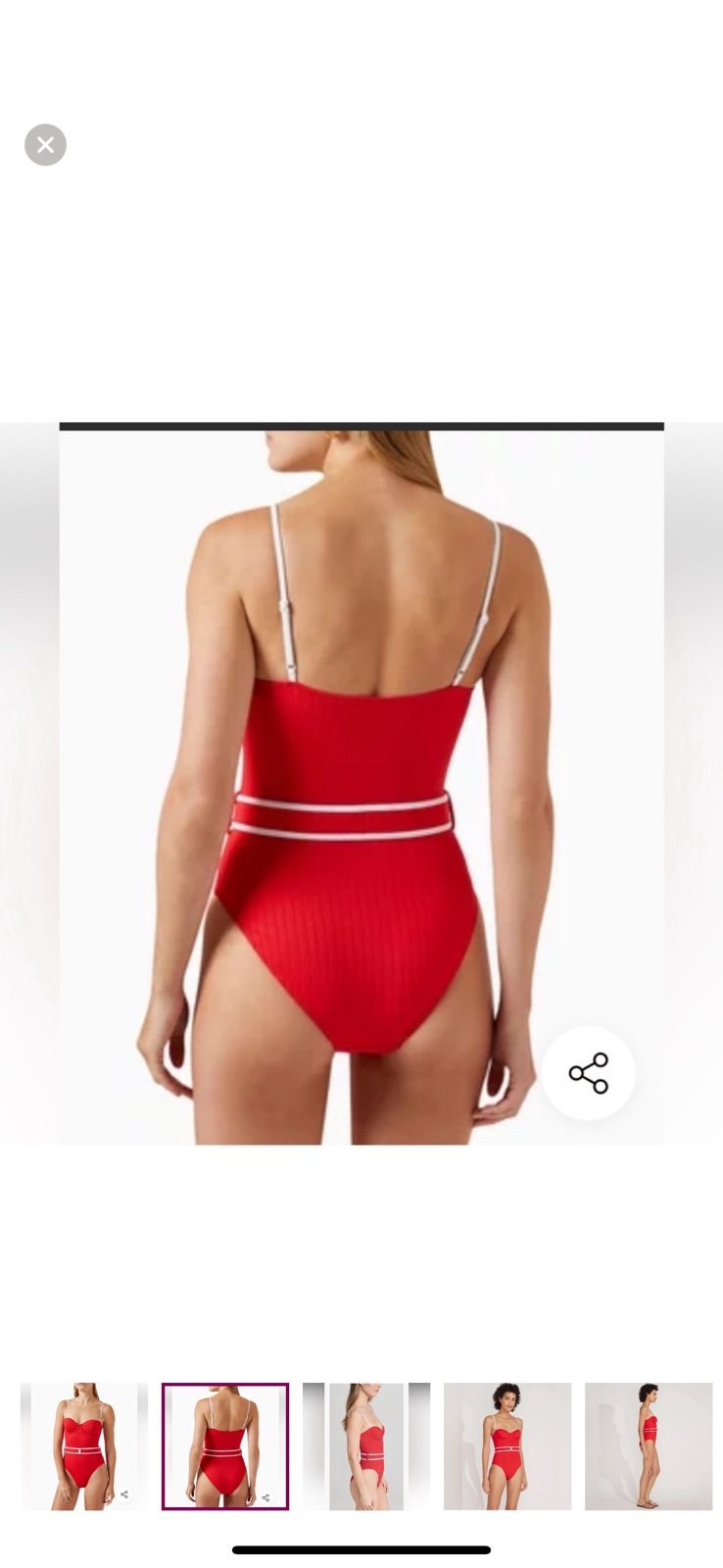
Task: Select the first front-view thumbnail
Action: click(x=84, y=1446)
